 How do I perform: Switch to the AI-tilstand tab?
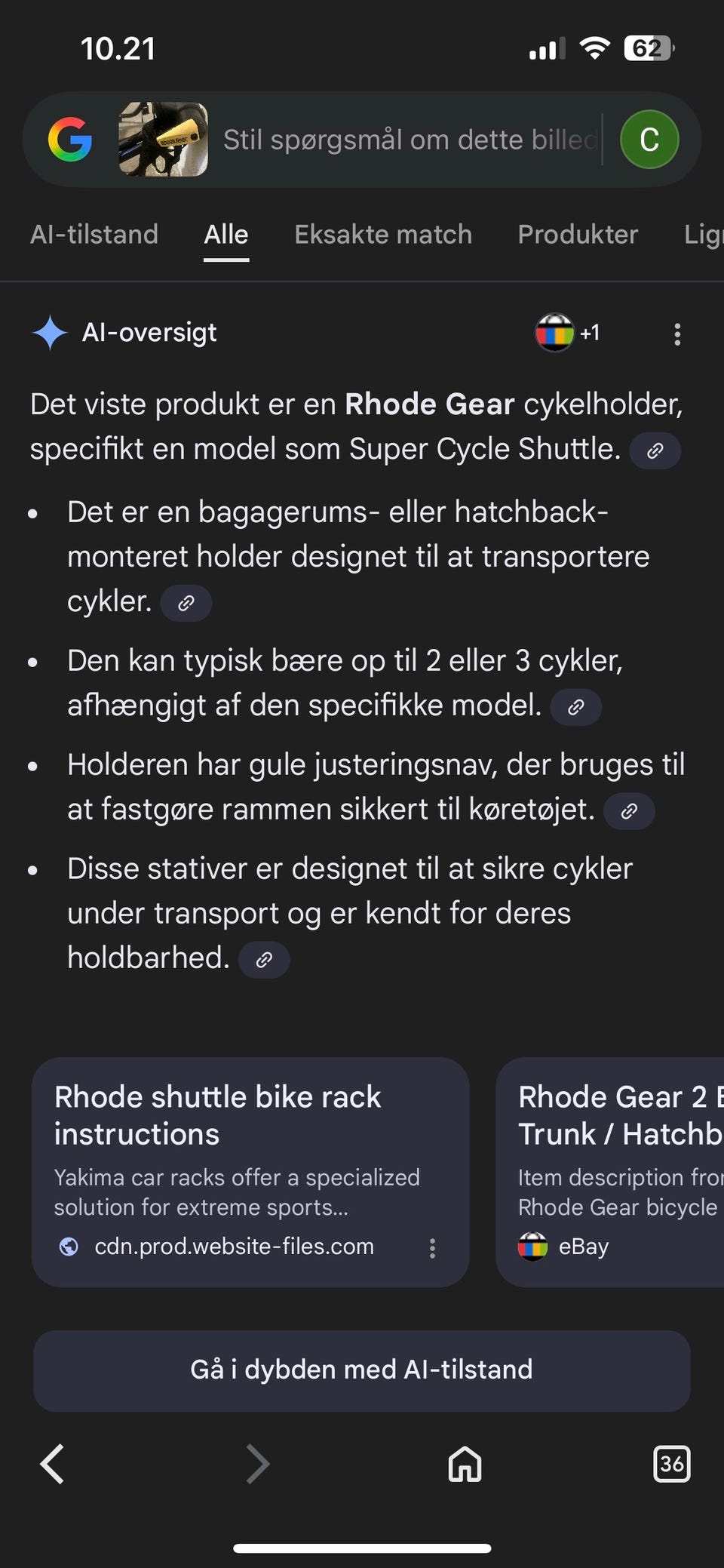click(x=94, y=235)
